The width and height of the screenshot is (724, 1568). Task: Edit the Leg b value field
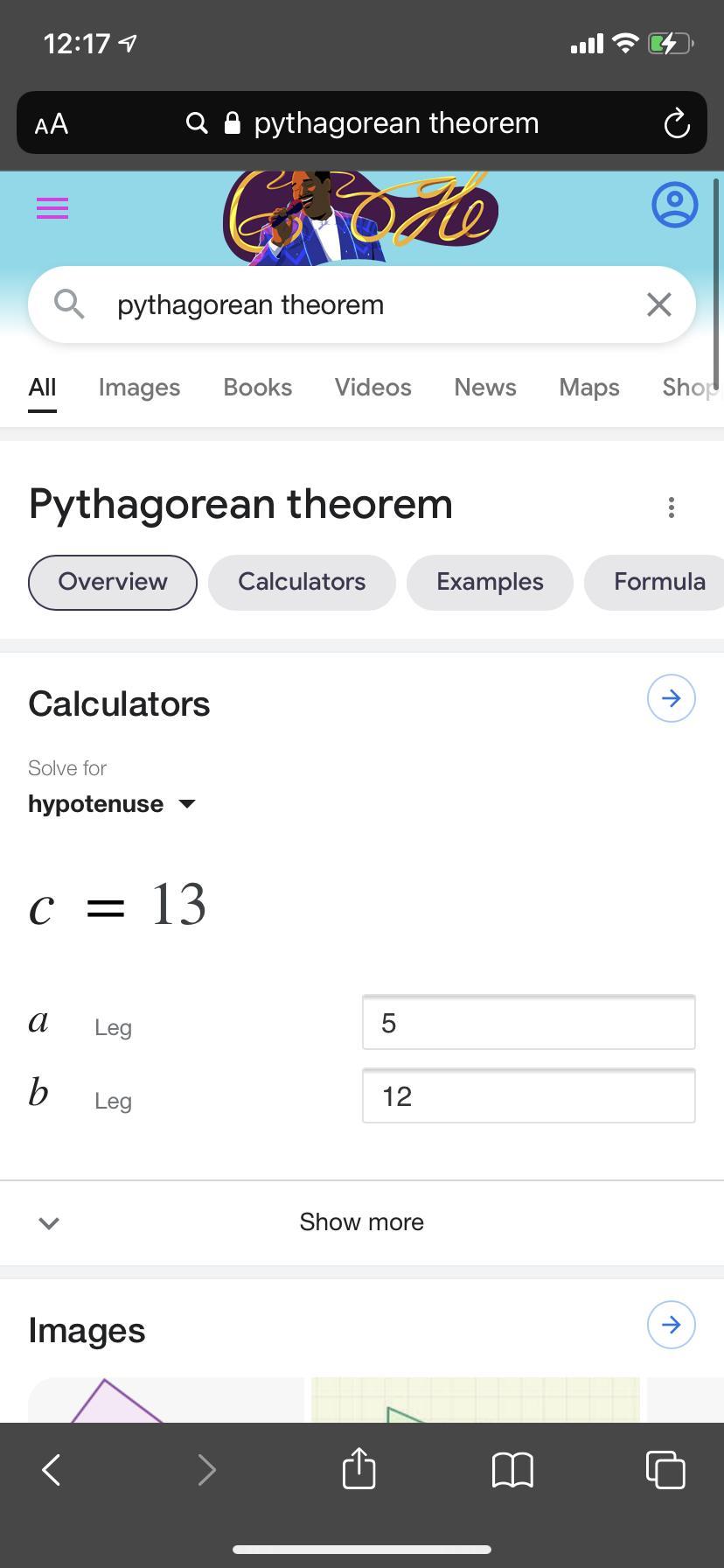coord(528,1095)
